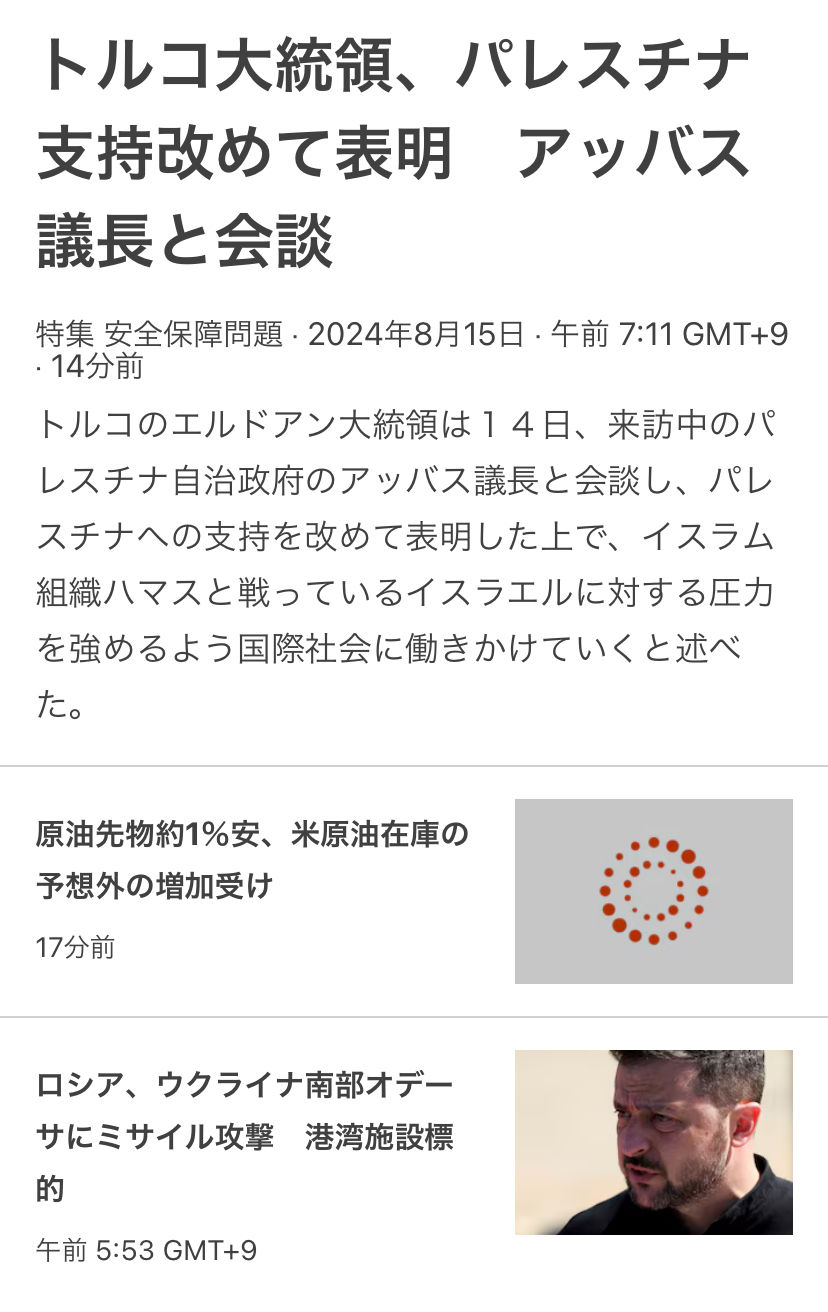Open the Turkish president Palestine support headline
828x1312 pixels.
coord(395,155)
